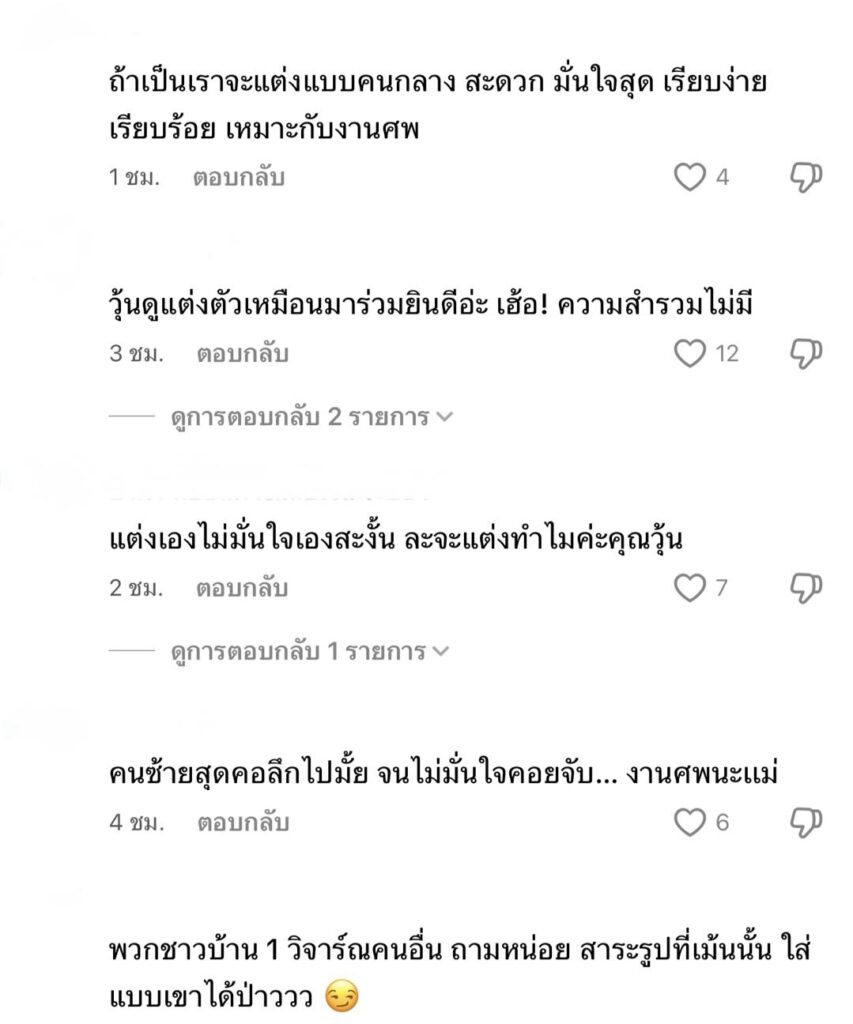
Task: Reply to the comment posted 4 ชม. ago
Action: (243, 823)
